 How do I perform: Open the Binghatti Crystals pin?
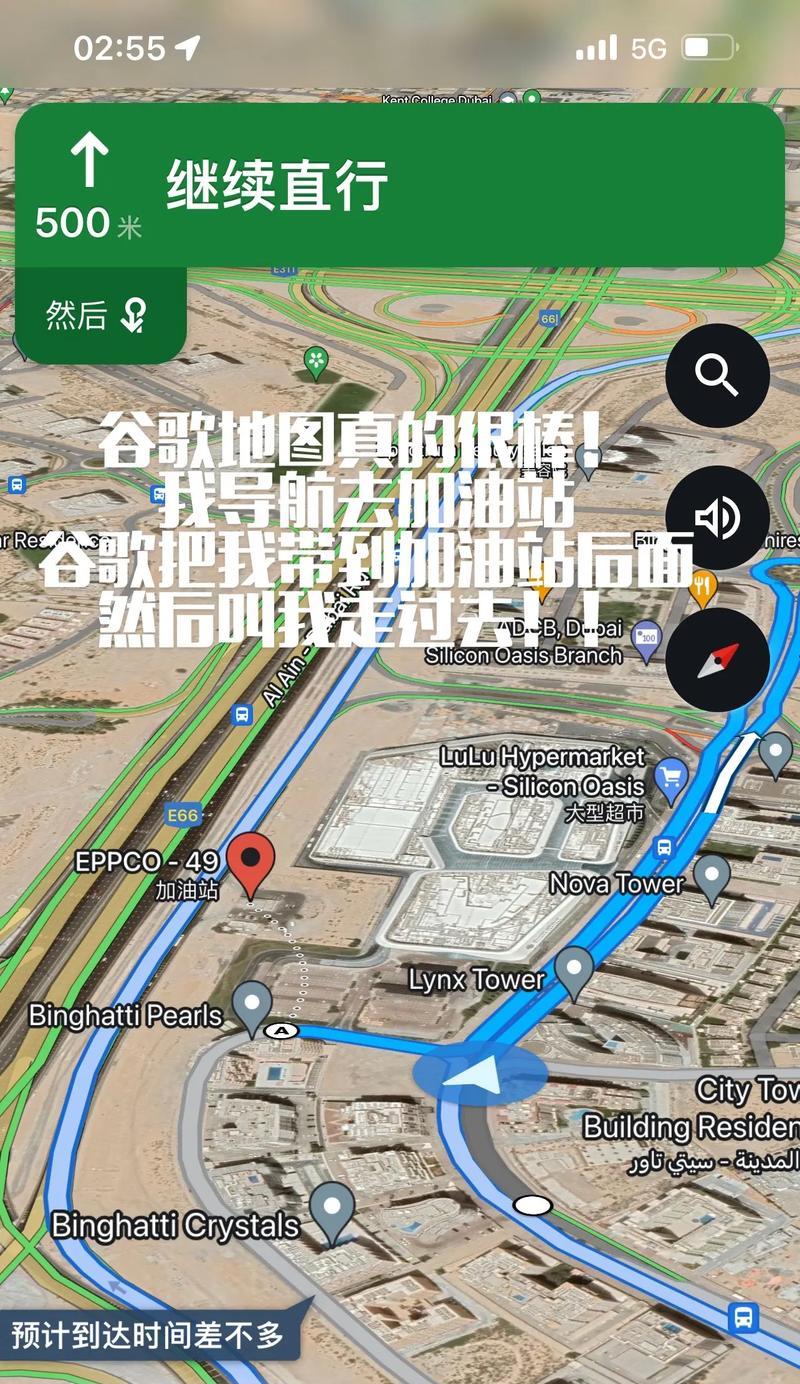coord(332,1210)
